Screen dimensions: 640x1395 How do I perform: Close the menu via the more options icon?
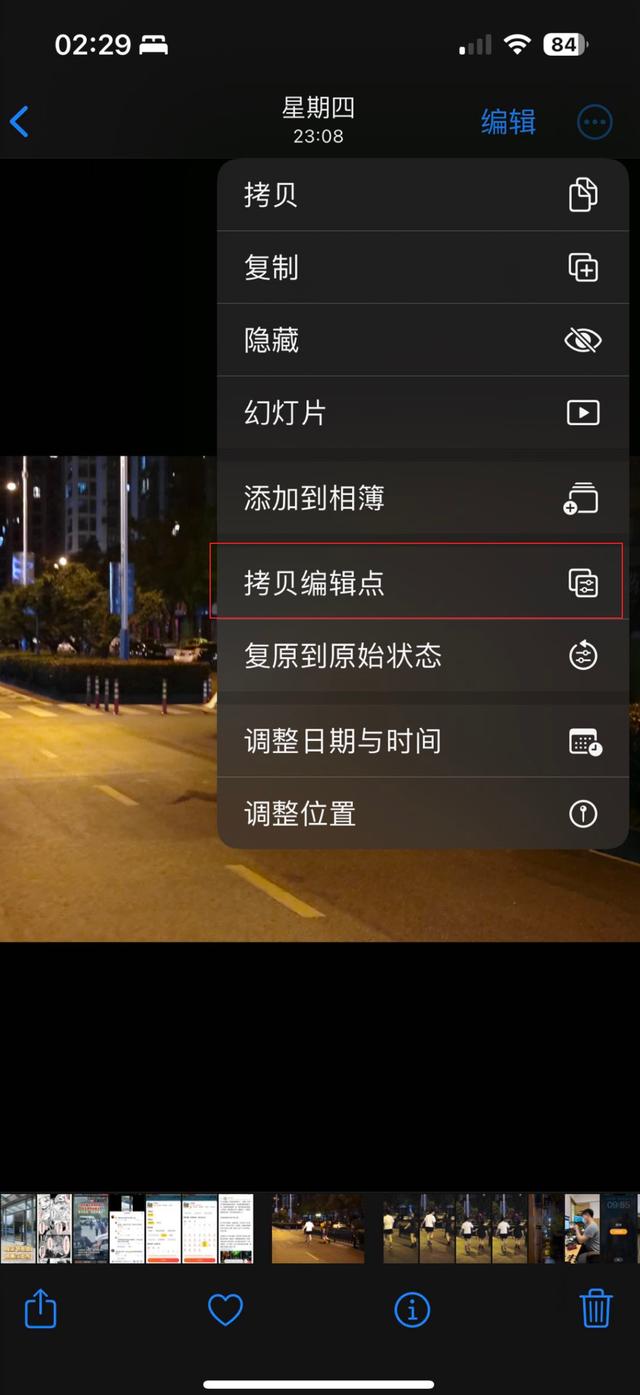(595, 122)
